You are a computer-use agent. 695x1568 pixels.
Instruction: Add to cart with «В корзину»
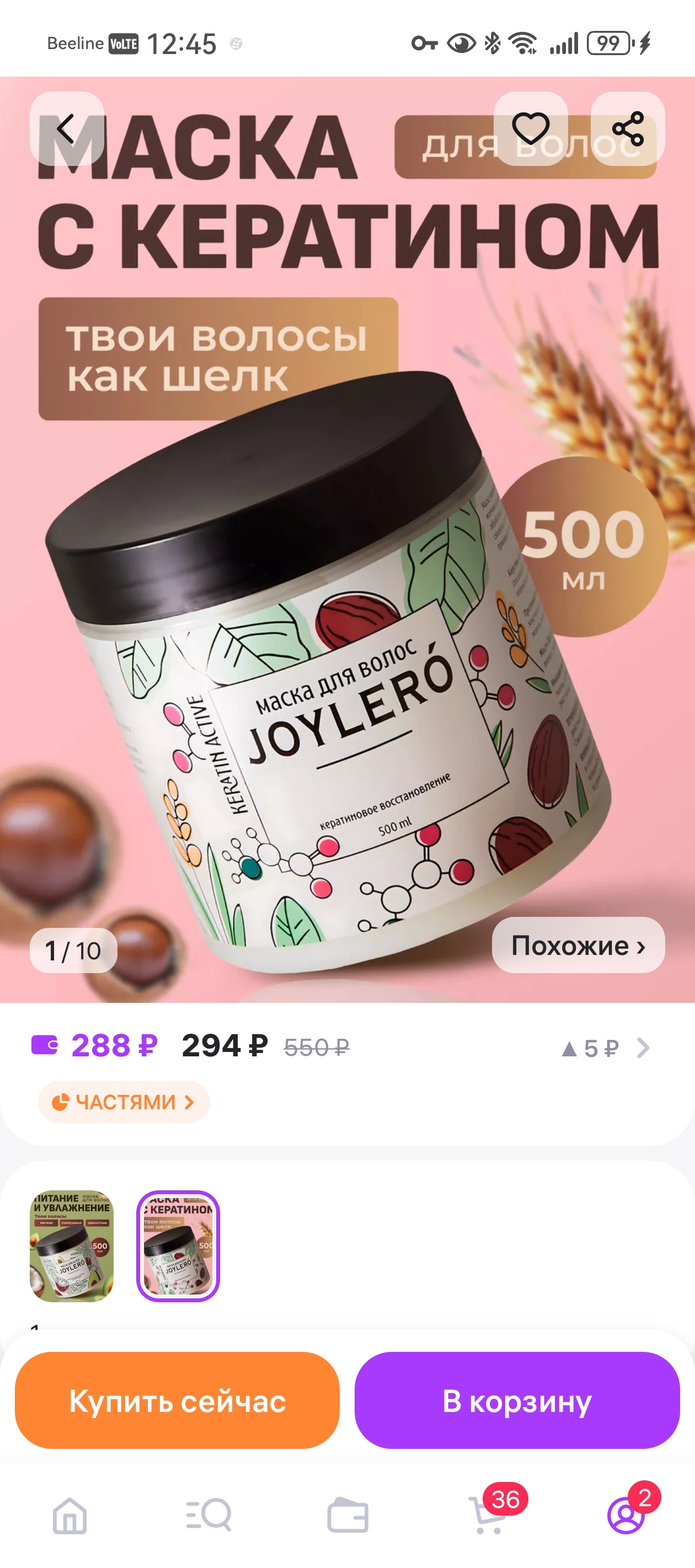516,1400
